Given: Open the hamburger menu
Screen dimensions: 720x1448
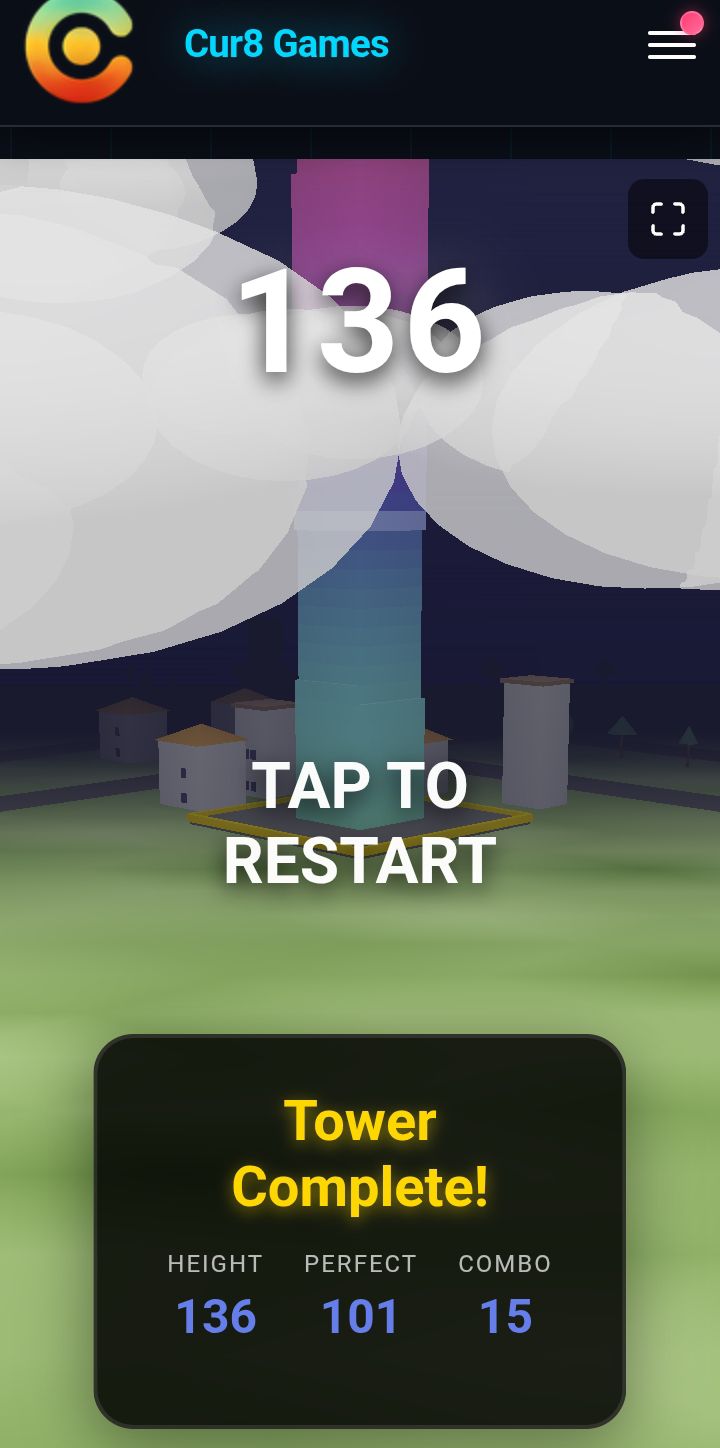Looking at the screenshot, I should 671,45.
